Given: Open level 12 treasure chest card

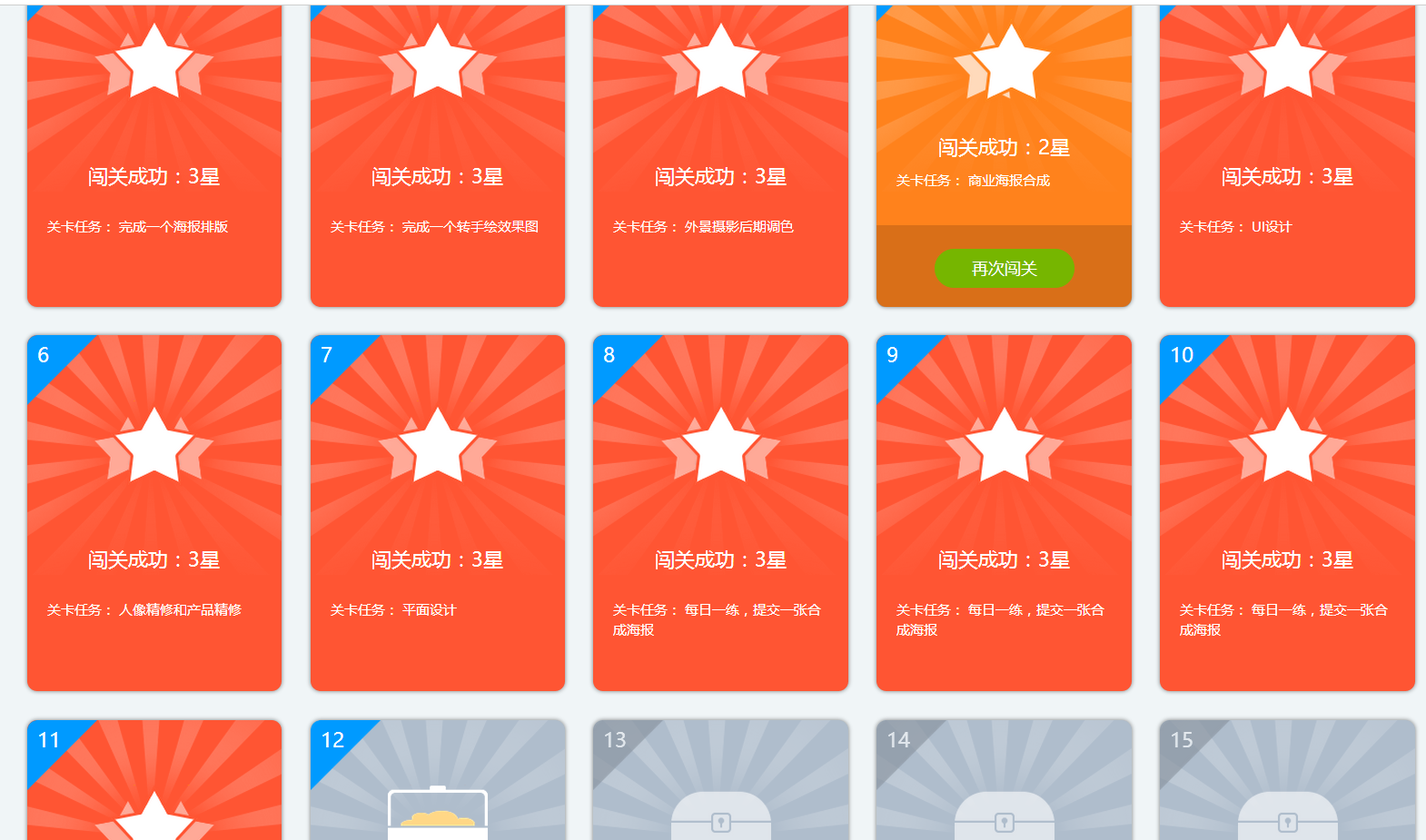Looking at the screenshot, I should coord(438,781).
